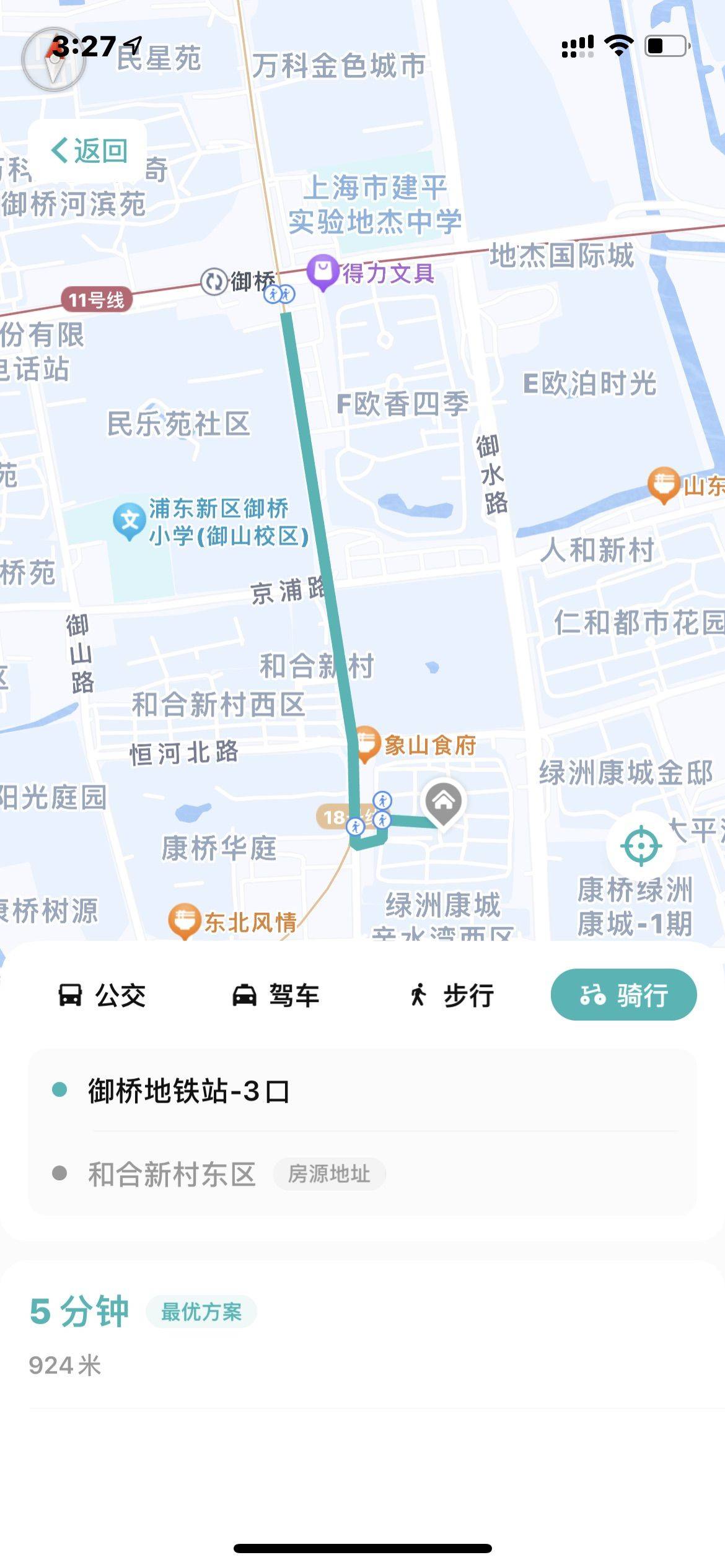Recenter map with the location target icon
This screenshot has width=725, height=1568.
coord(641,845)
